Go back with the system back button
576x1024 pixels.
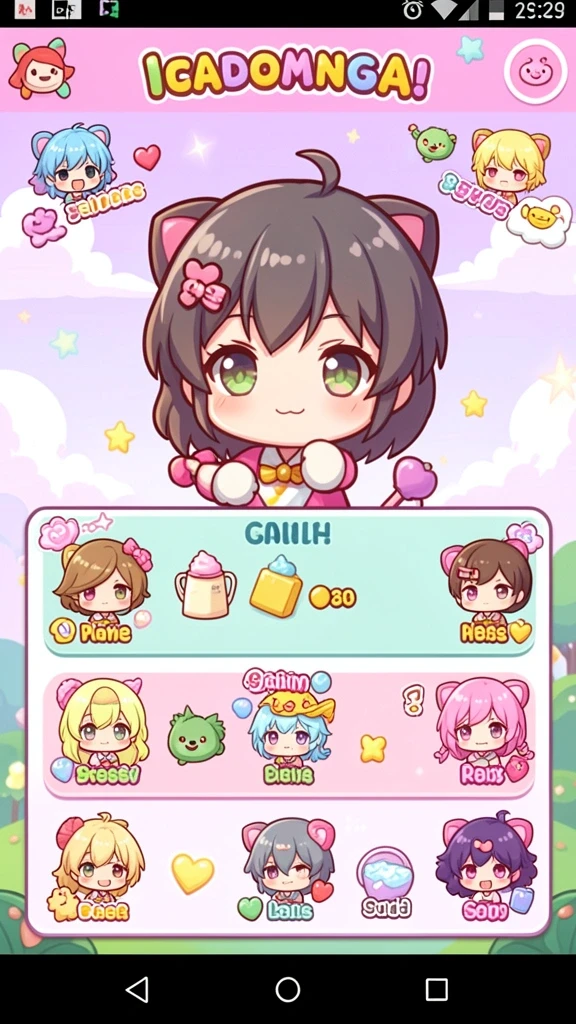coord(137,989)
